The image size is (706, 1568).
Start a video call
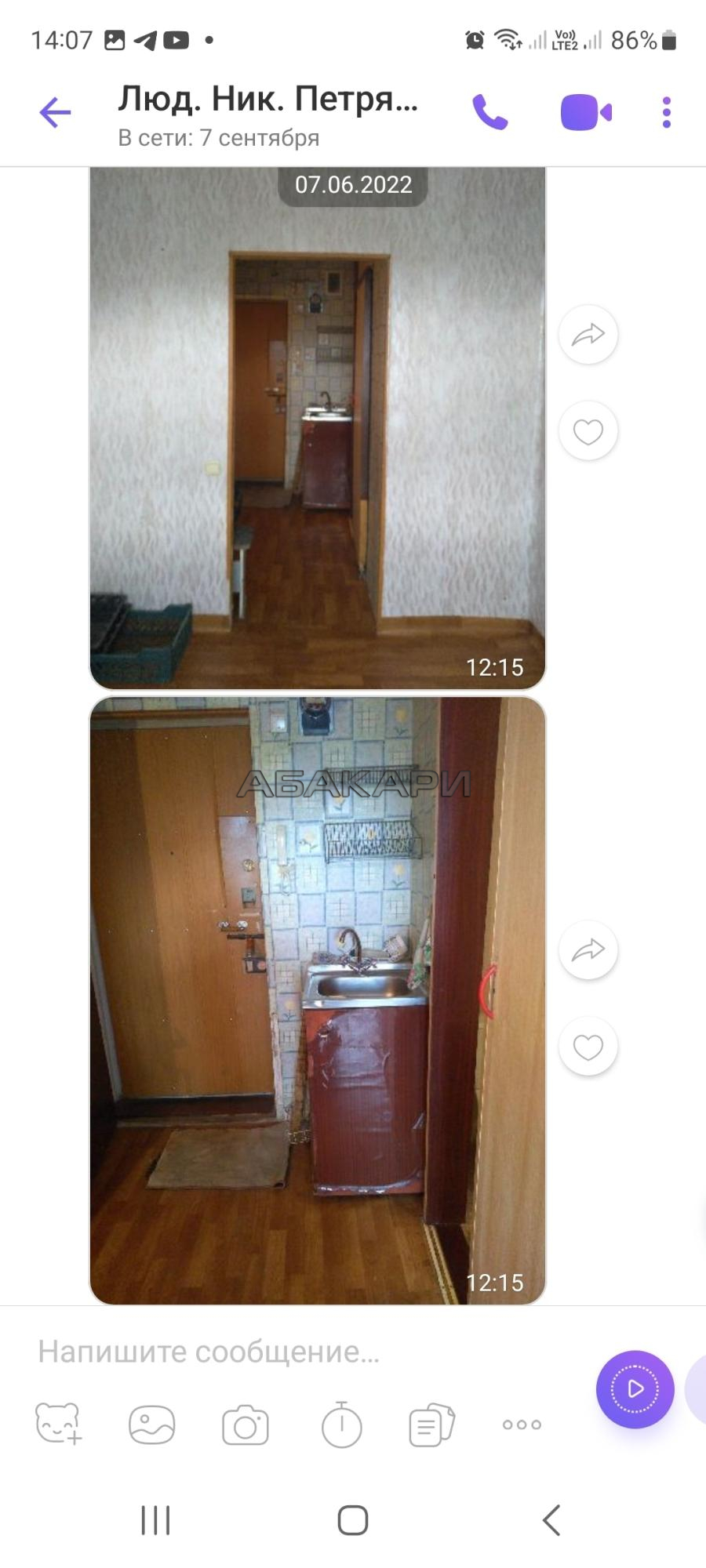(x=586, y=113)
